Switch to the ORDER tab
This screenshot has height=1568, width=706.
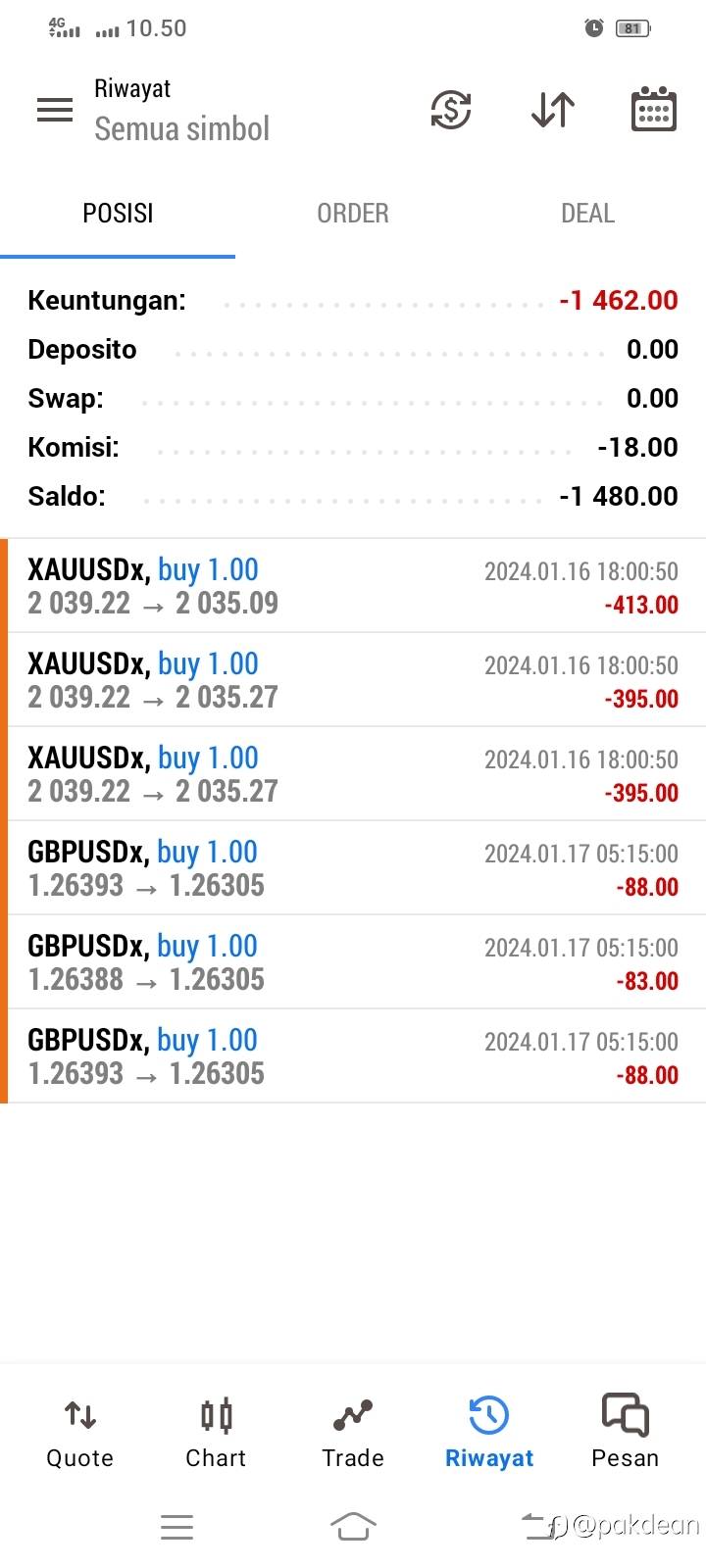(353, 214)
